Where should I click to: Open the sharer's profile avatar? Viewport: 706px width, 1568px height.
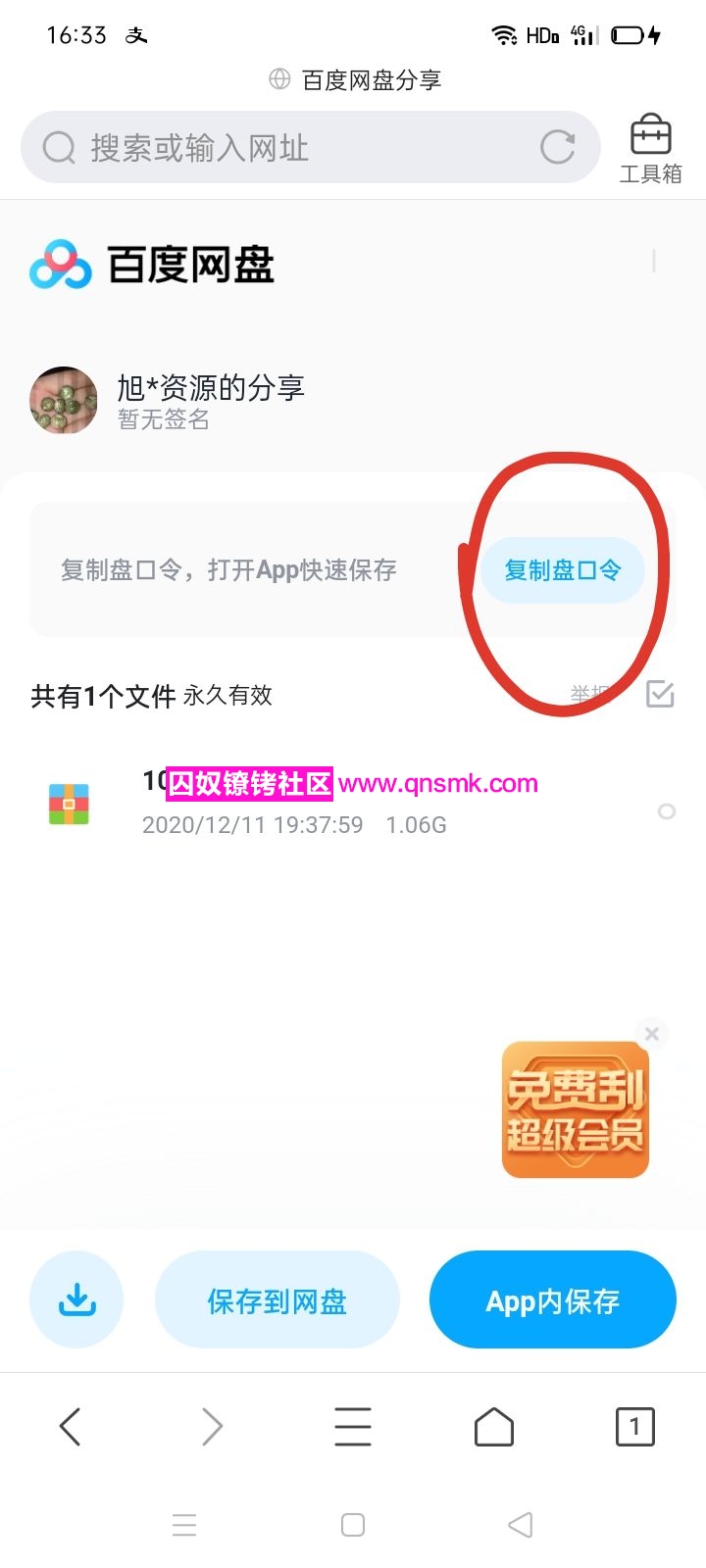64,401
